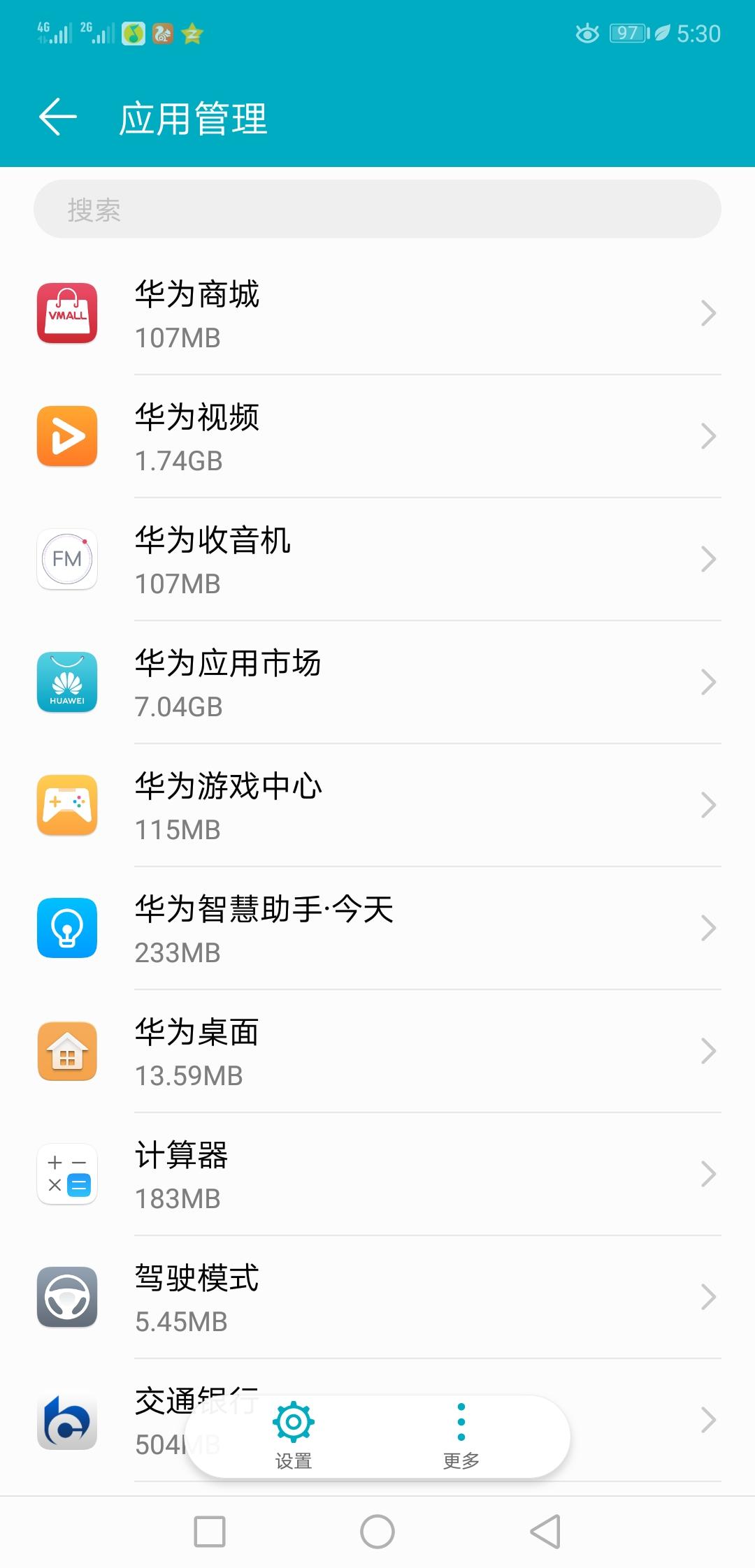Screen dimensions: 755x1568
Task: Open the 更多 options menu
Action: [461, 1432]
